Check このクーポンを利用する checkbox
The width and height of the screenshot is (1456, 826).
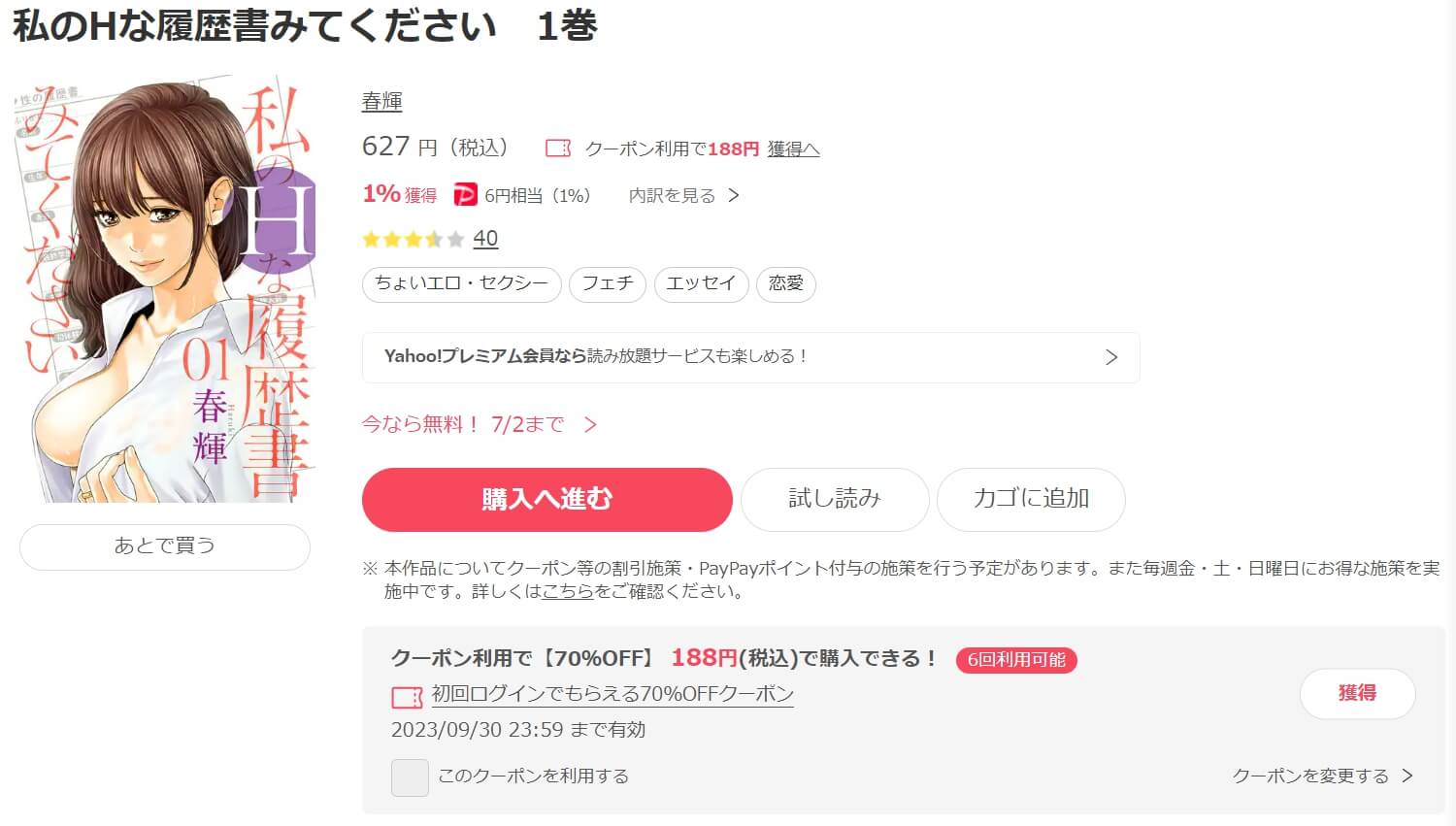coord(410,776)
